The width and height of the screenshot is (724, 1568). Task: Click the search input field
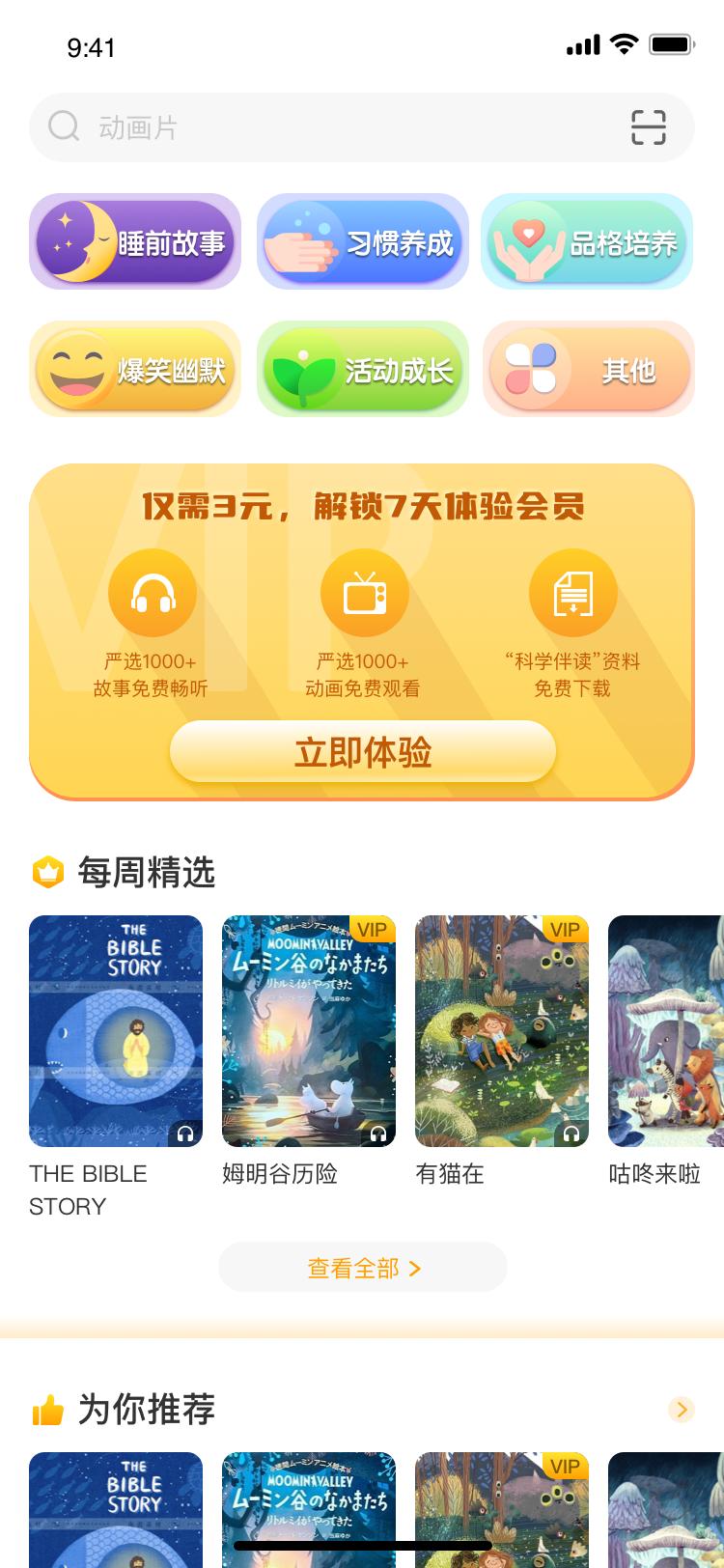pyautogui.click(x=290, y=126)
